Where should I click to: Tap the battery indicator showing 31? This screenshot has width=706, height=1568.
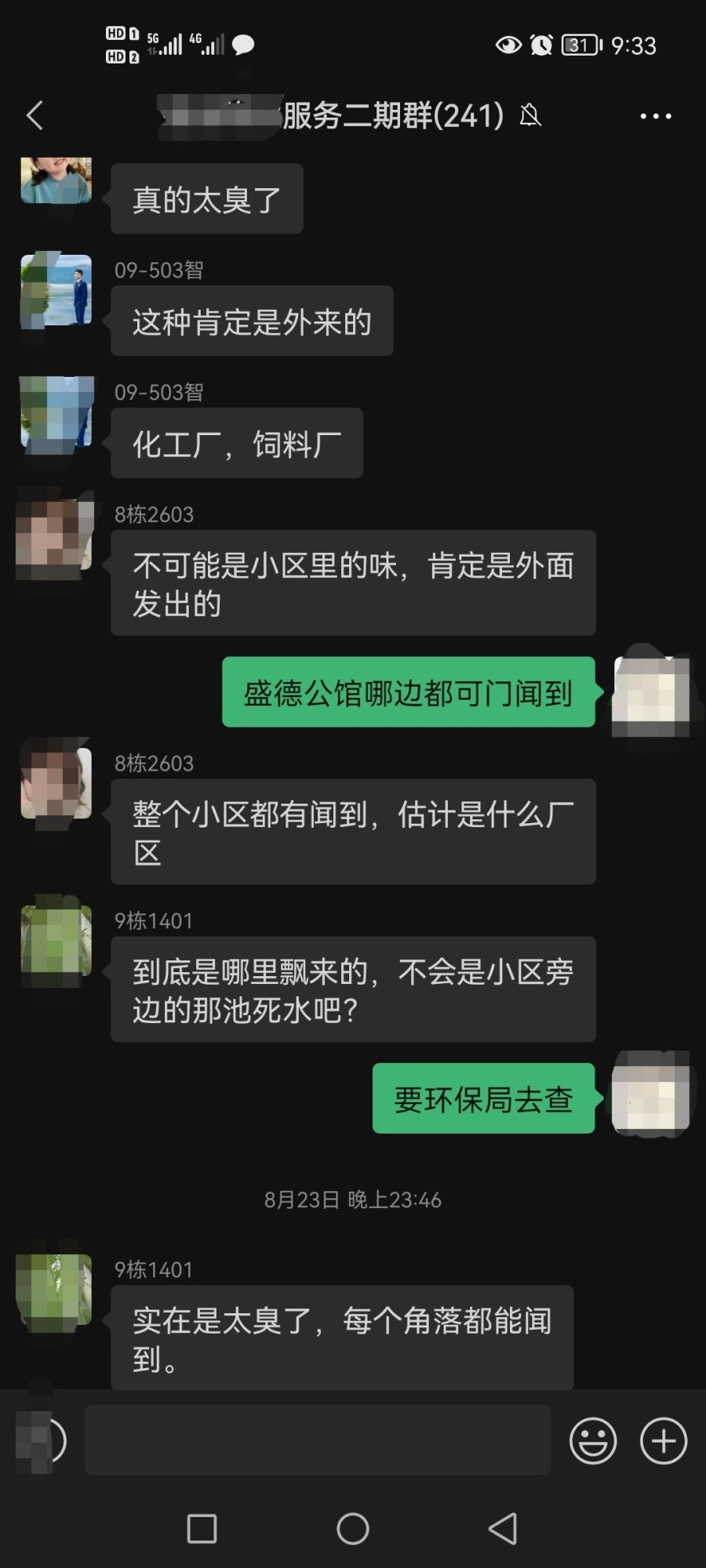[x=579, y=45]
